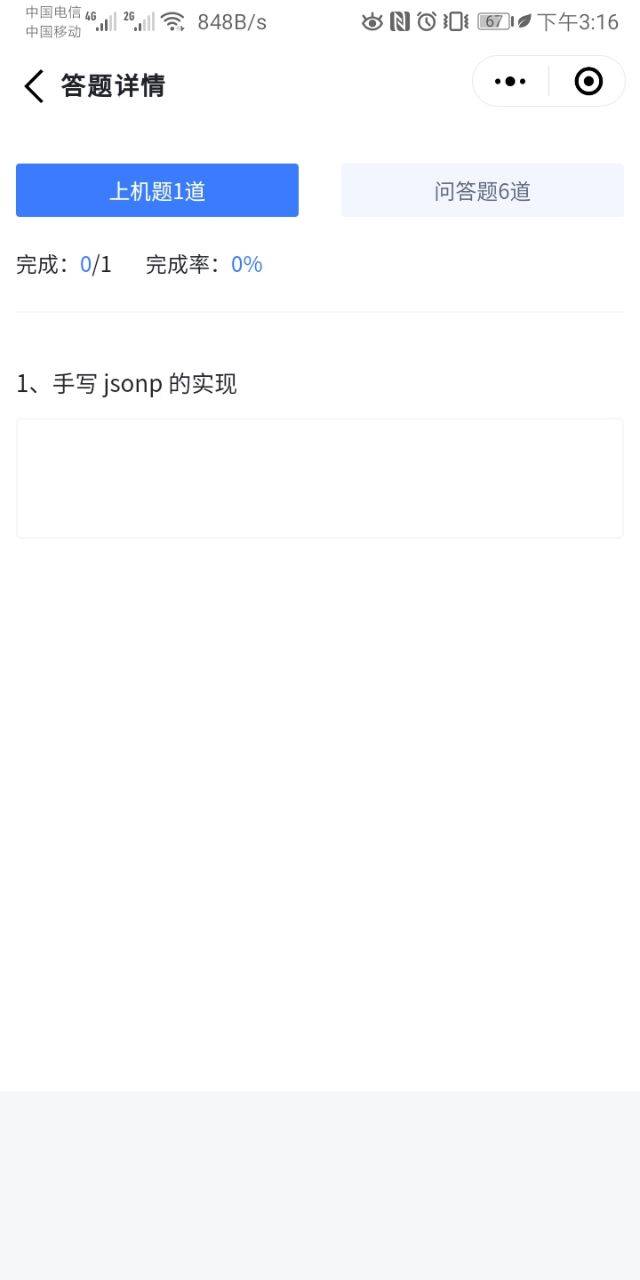The height and width of the screenshot is (1280, 640).
Task: Tap the answer box under the jsonp question
Action: coord(320,478)
